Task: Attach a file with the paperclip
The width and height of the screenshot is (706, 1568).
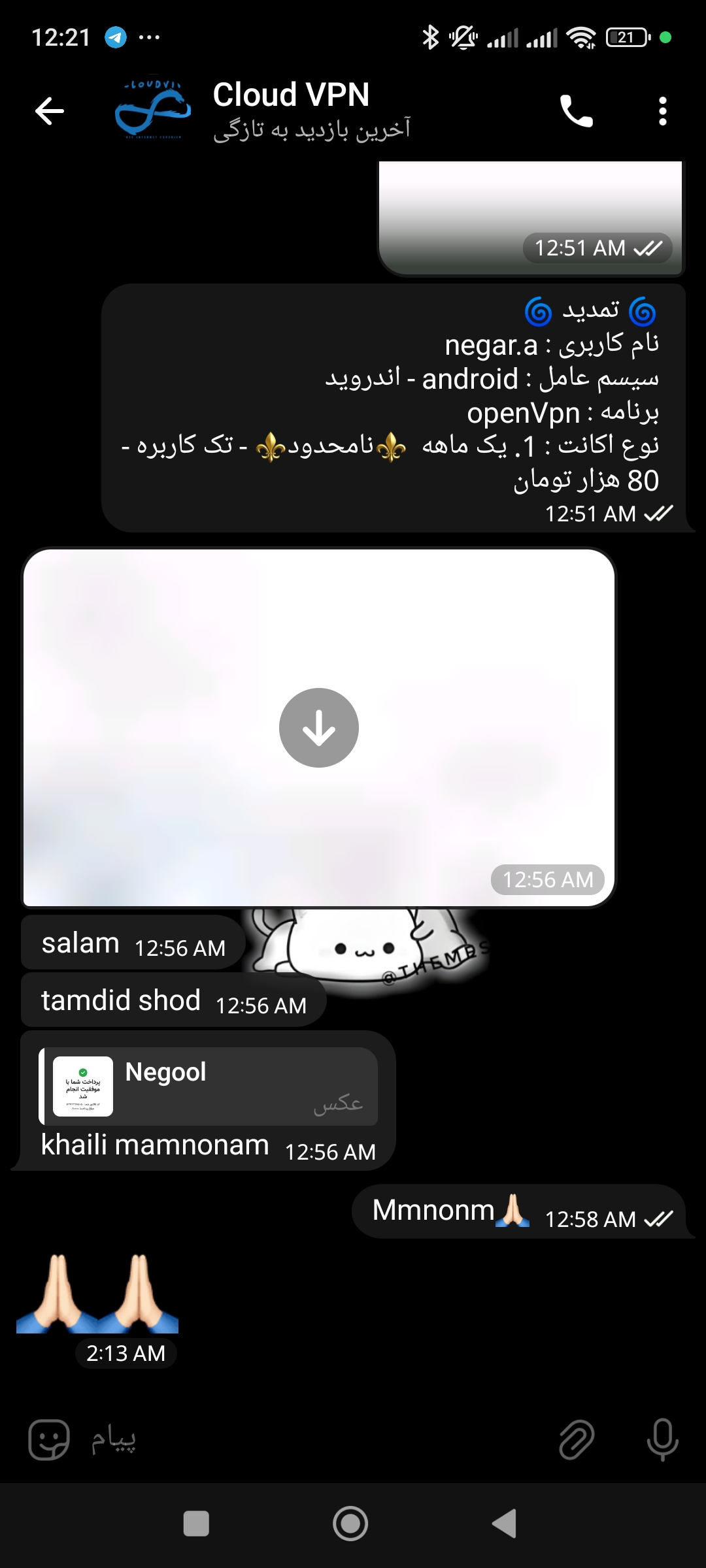Action: click(x=577, y=1440)
